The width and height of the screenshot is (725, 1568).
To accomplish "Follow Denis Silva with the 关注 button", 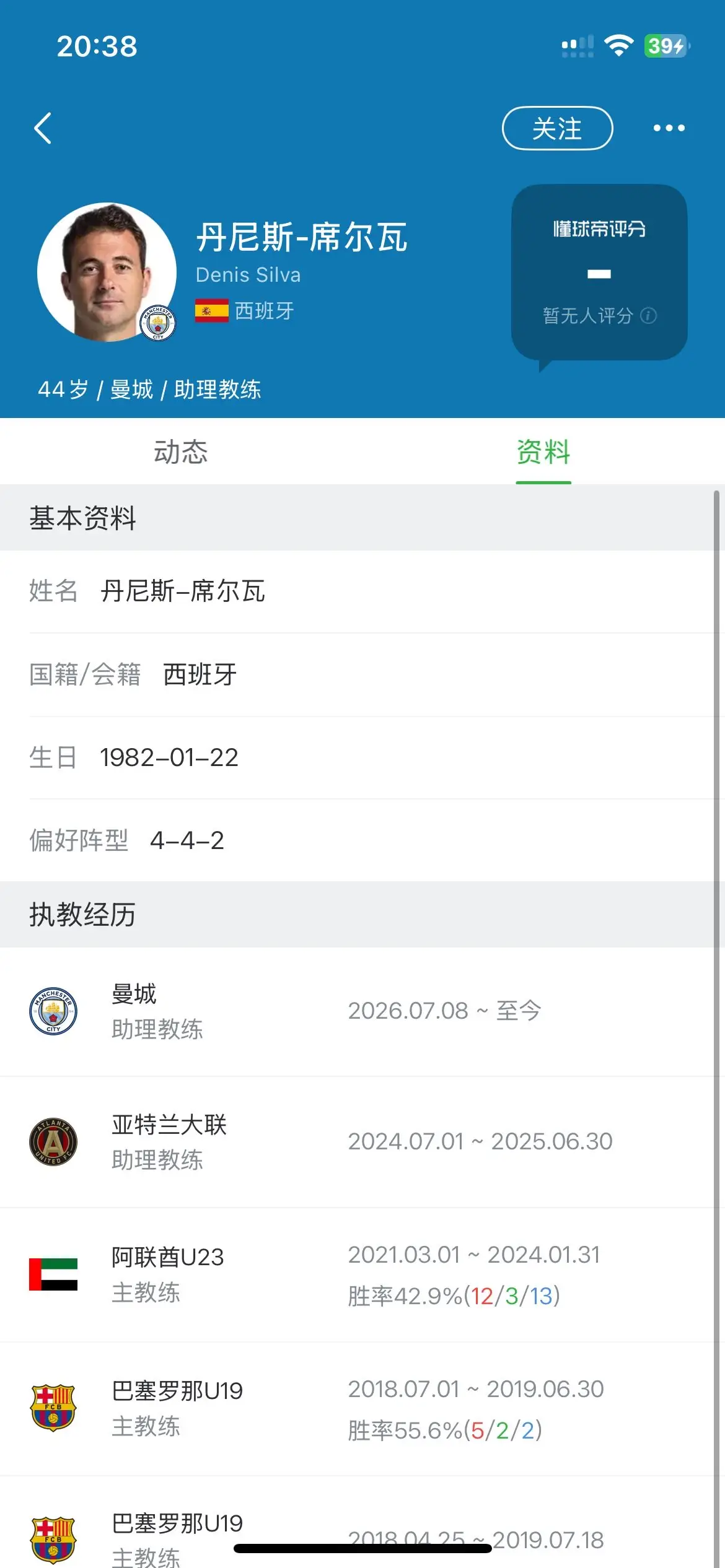I will pos(557,128).
